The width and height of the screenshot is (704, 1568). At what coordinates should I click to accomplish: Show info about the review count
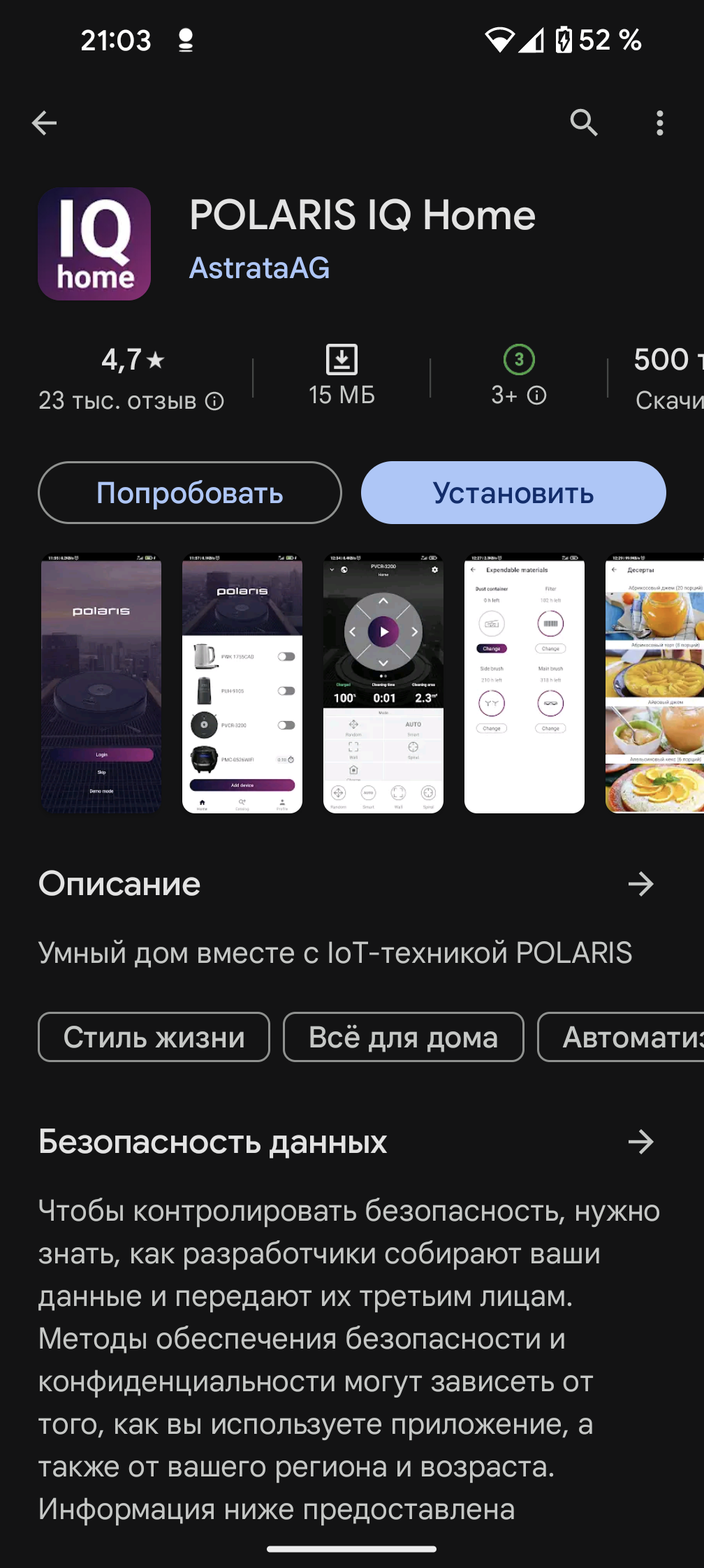click(x=215, y=401)
